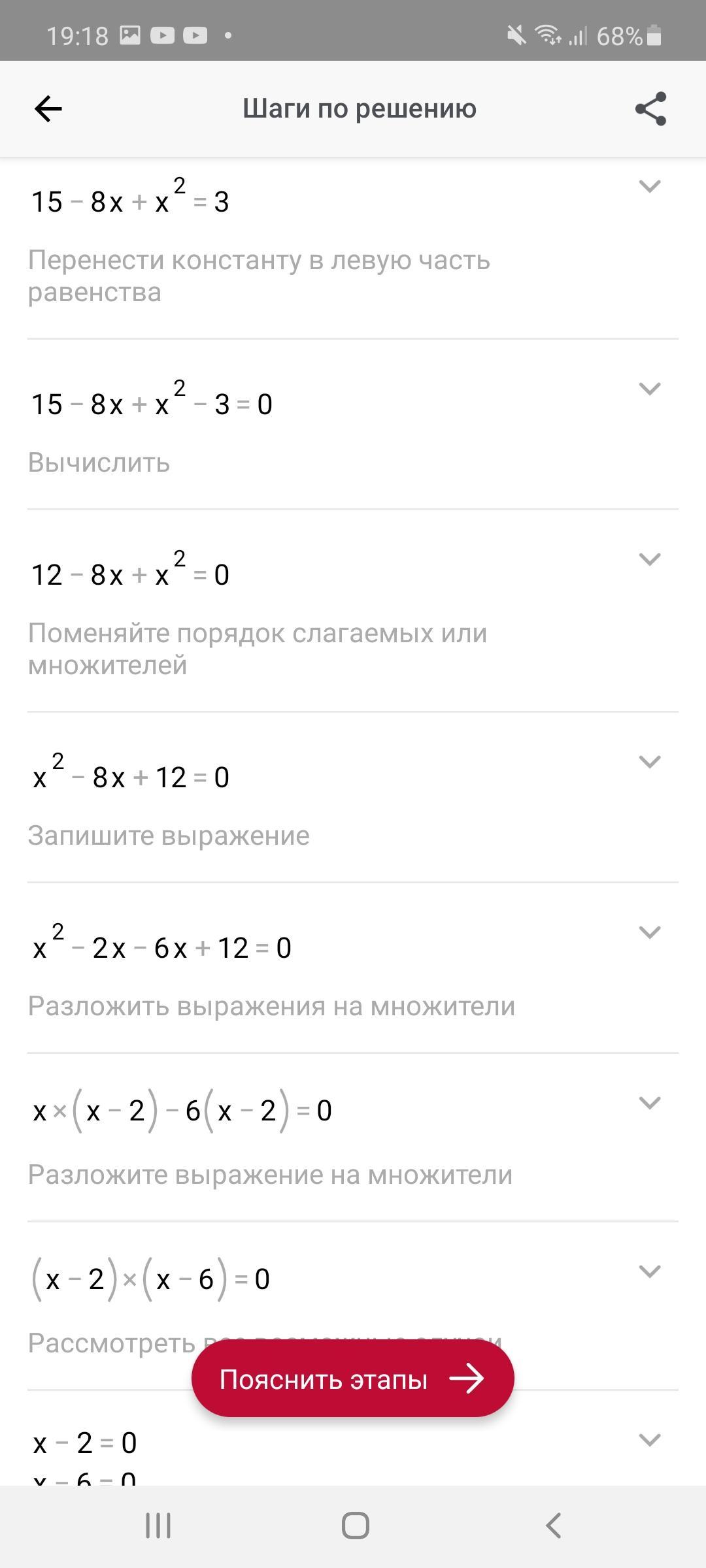The image size is (706, 1568).
Task: Open recent apps from navigation bar
Action: (x=158, y=1526)
